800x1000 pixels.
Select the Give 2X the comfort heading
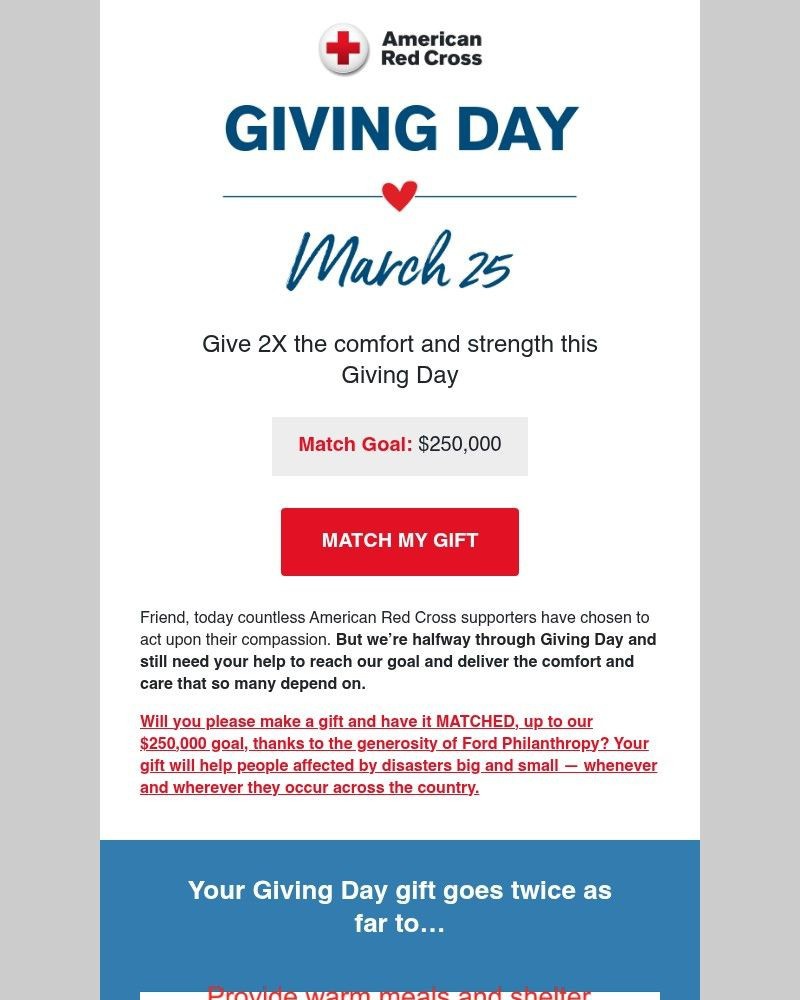coord(400,359)
